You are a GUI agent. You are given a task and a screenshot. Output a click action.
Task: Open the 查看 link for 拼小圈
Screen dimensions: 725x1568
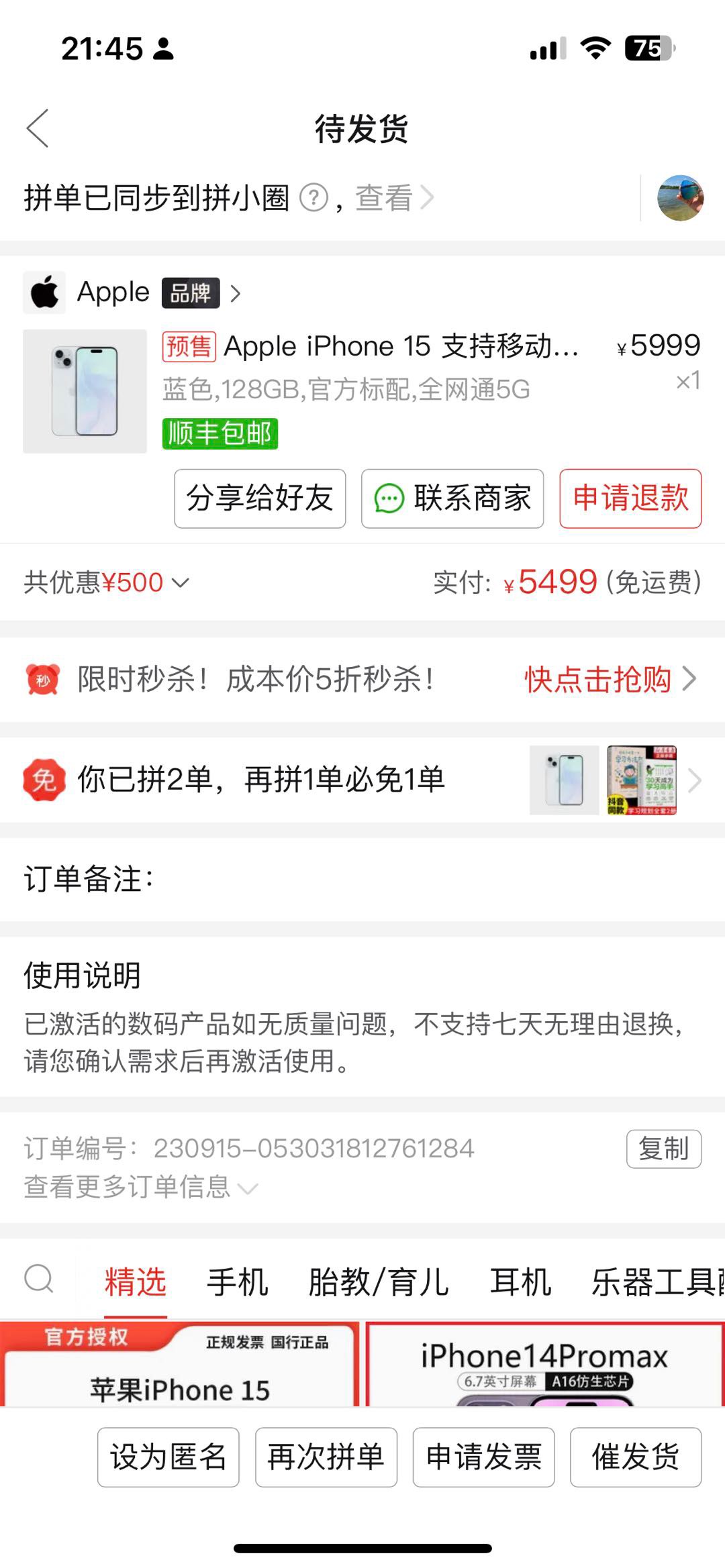[x=393, y=198]
